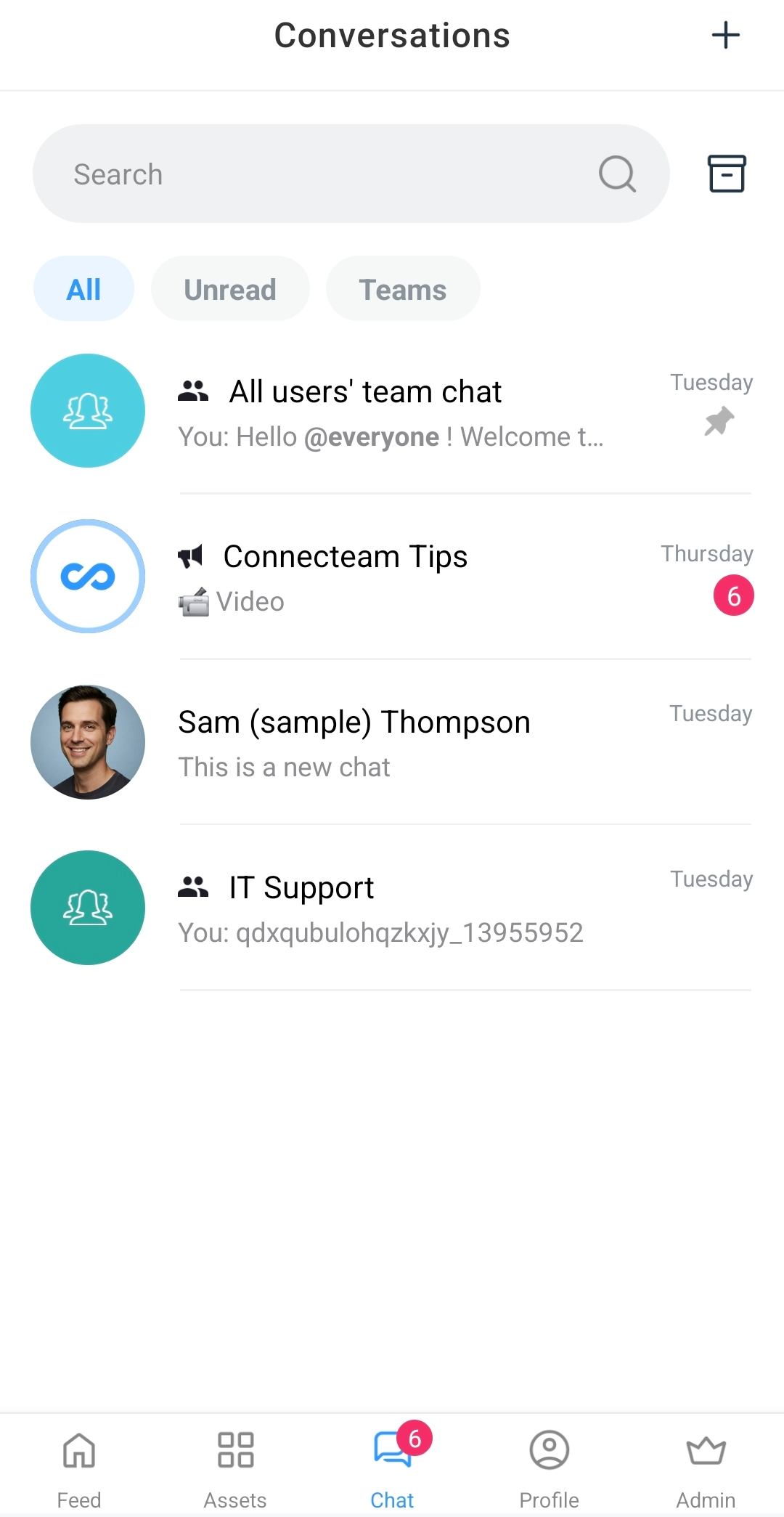
Task: Tap the unread count badge on Connecteam Tips
Action: tap(734, 595)
